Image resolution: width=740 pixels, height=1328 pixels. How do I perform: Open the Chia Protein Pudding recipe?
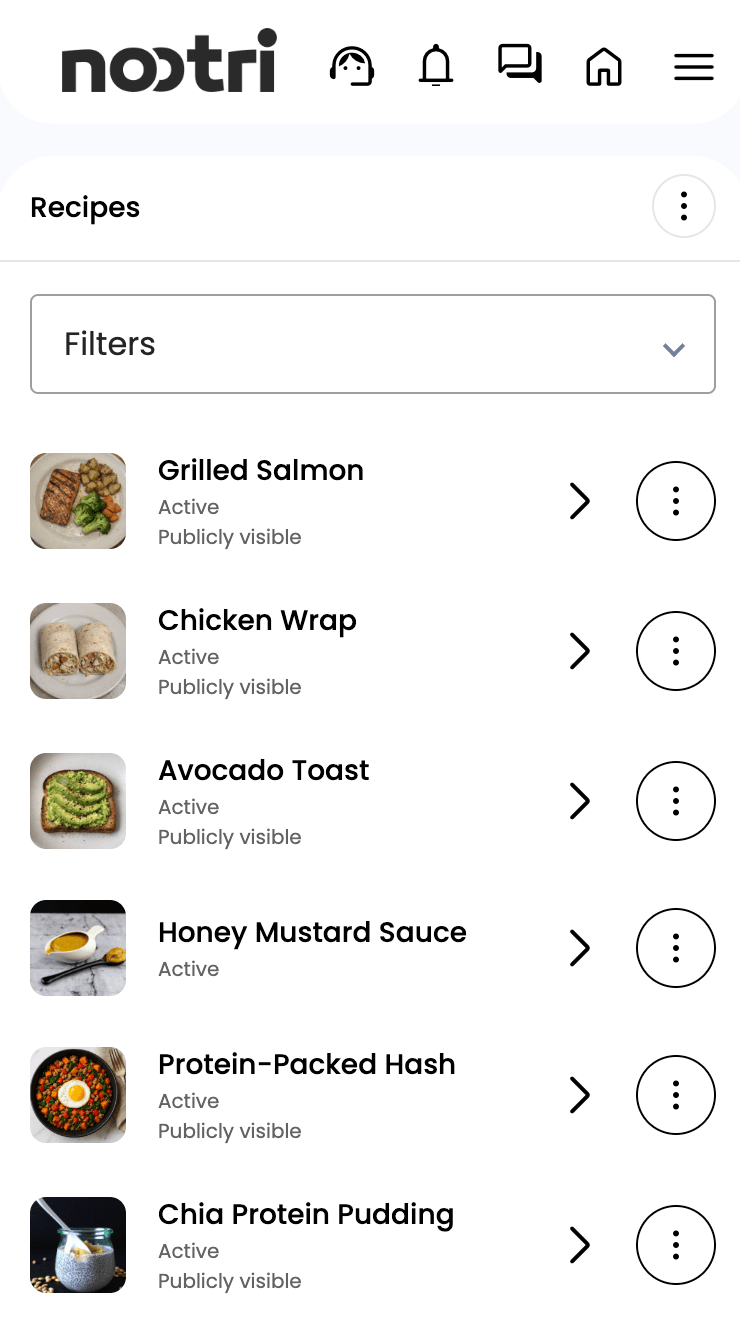click(x=579, y=1245)
